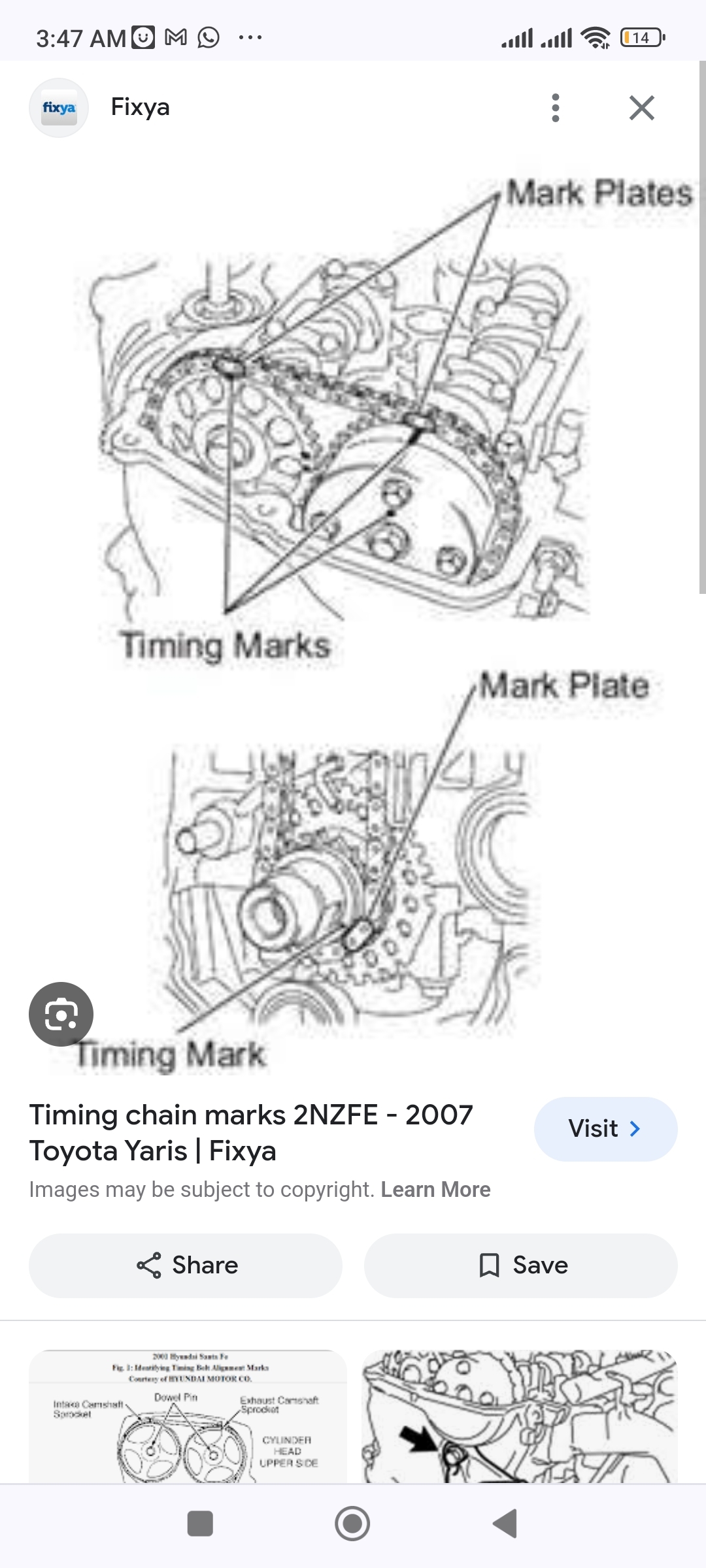Visit the Fixya page
706x1568 pixels.
pyautogui.click(x=605, y=1129)
